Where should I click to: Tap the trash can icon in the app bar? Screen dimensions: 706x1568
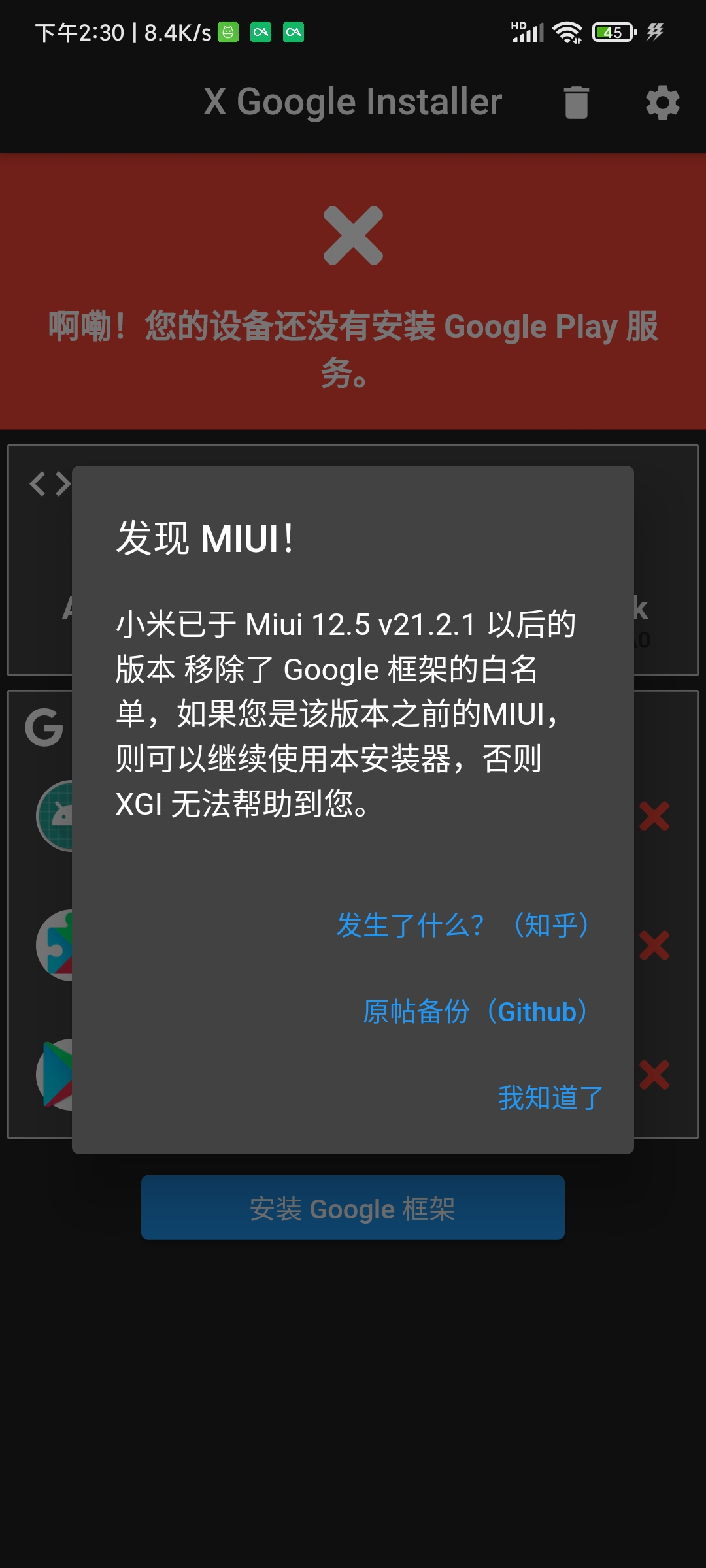[x=576, y=103]
